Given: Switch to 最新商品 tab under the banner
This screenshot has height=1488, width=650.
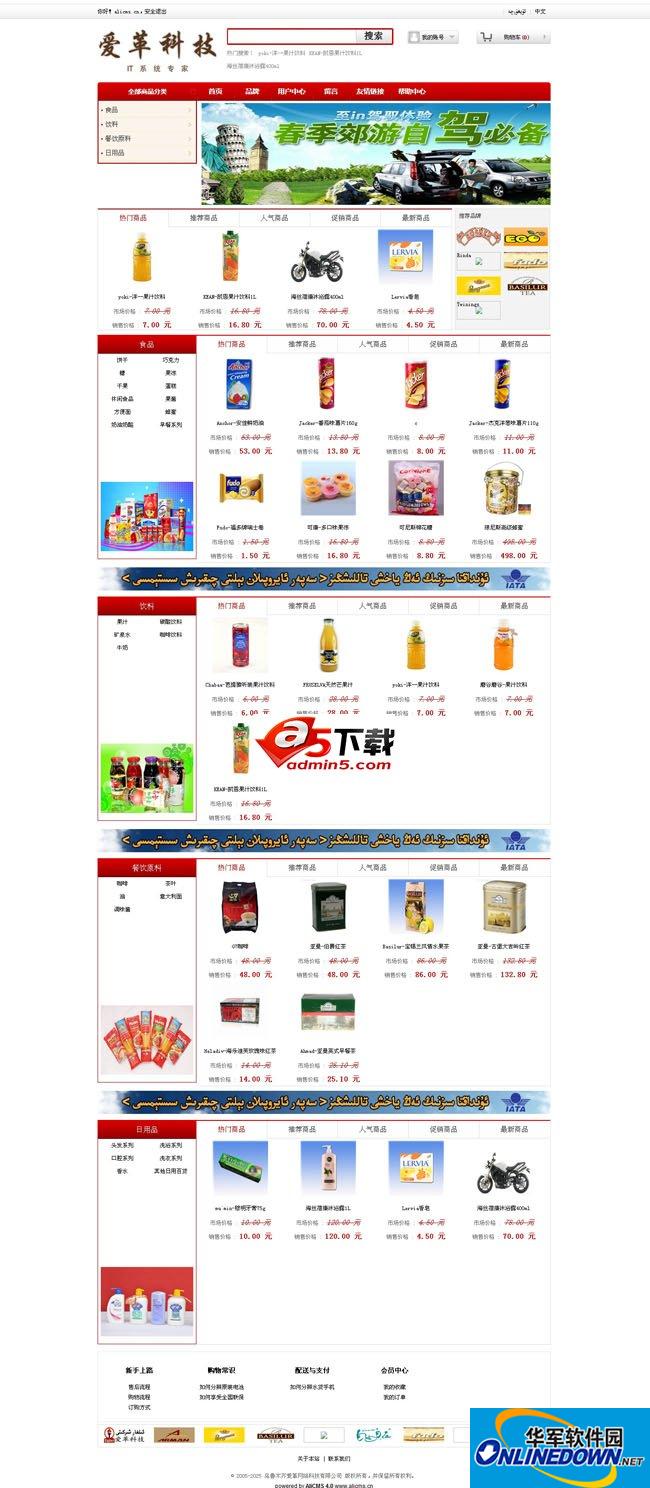Looking at the screenshot, I should (416, 217).
